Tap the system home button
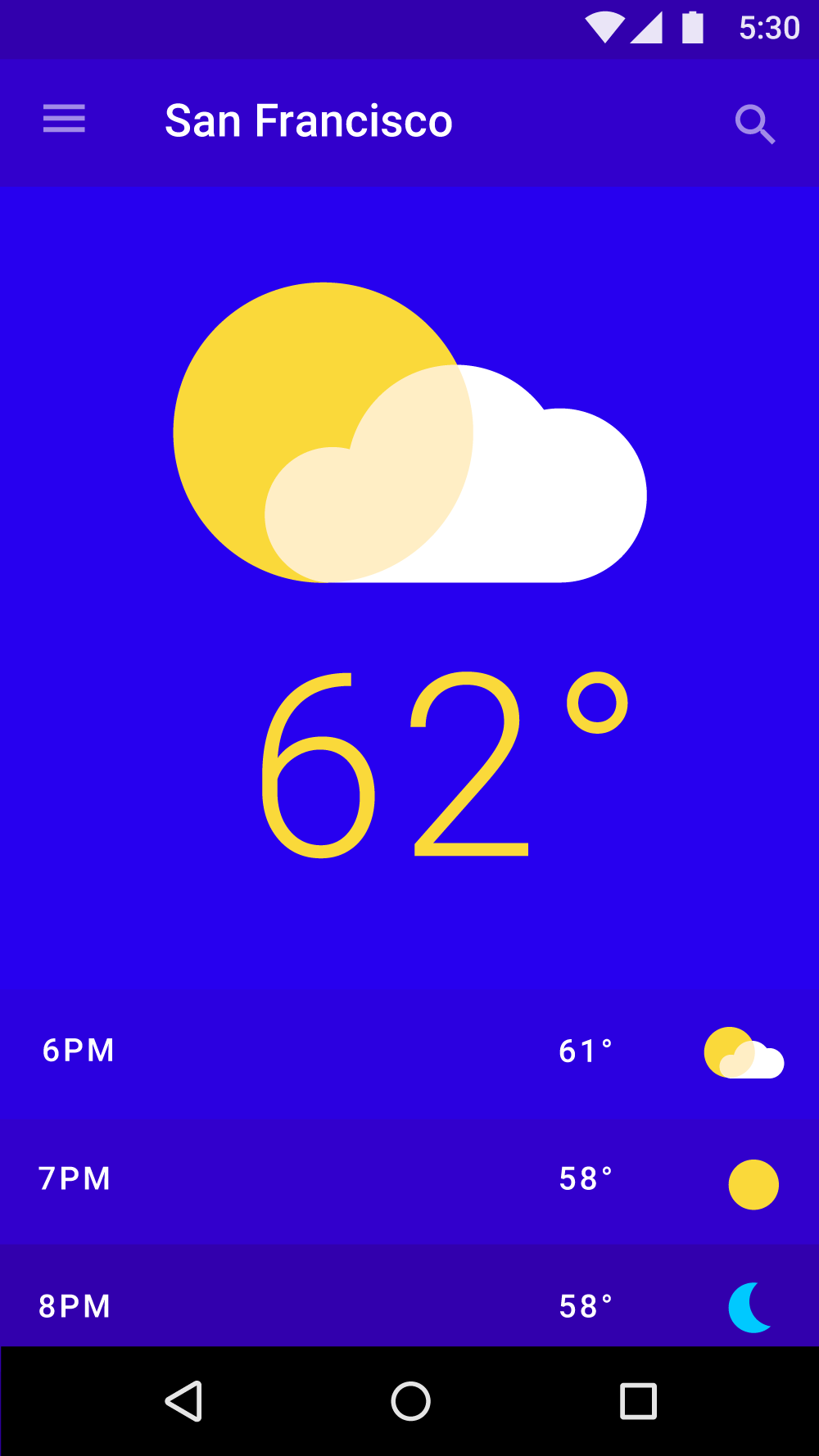The image size is (819, 1456). 410,1401
